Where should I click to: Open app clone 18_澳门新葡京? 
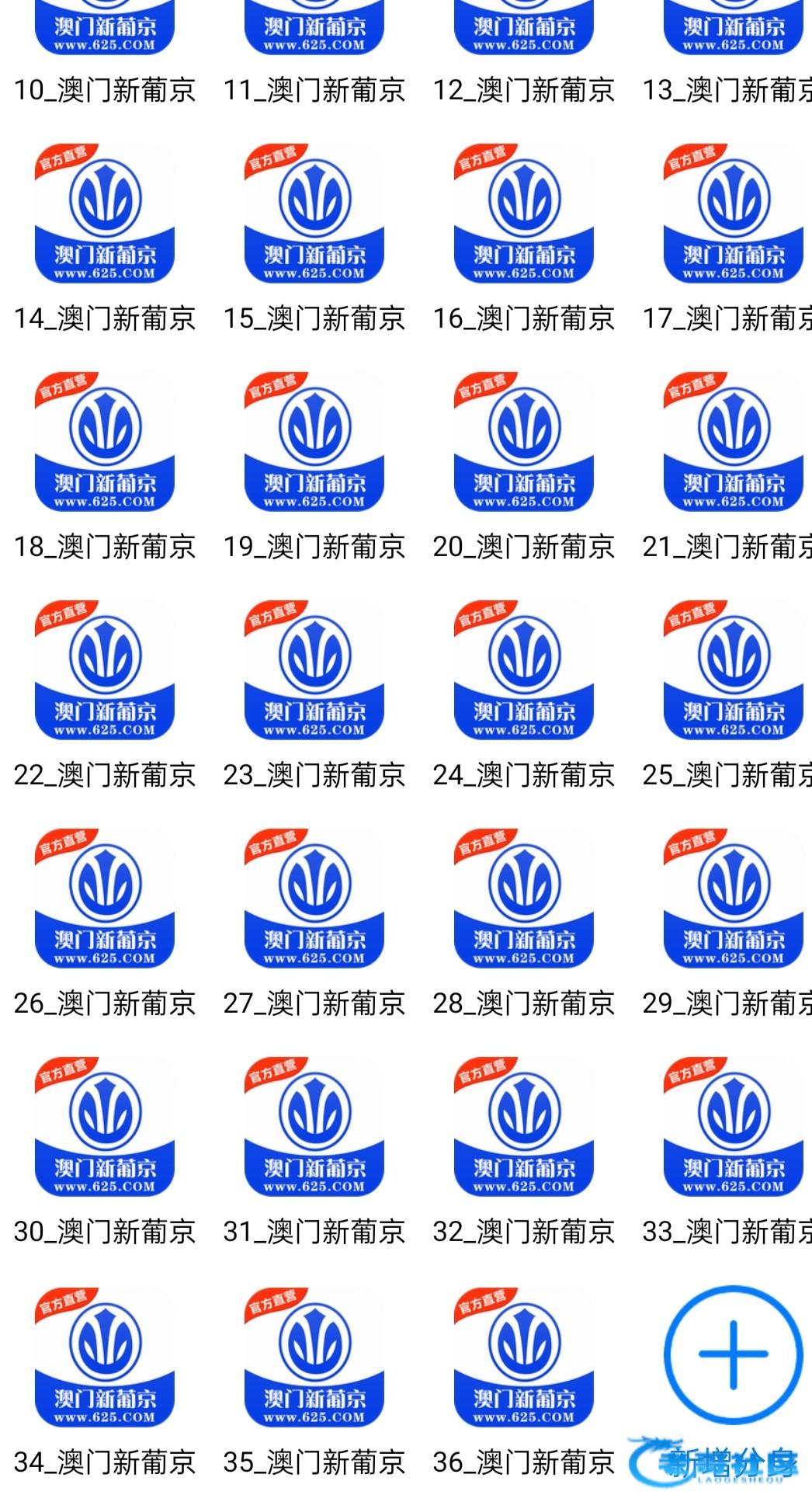pos(105,442)
